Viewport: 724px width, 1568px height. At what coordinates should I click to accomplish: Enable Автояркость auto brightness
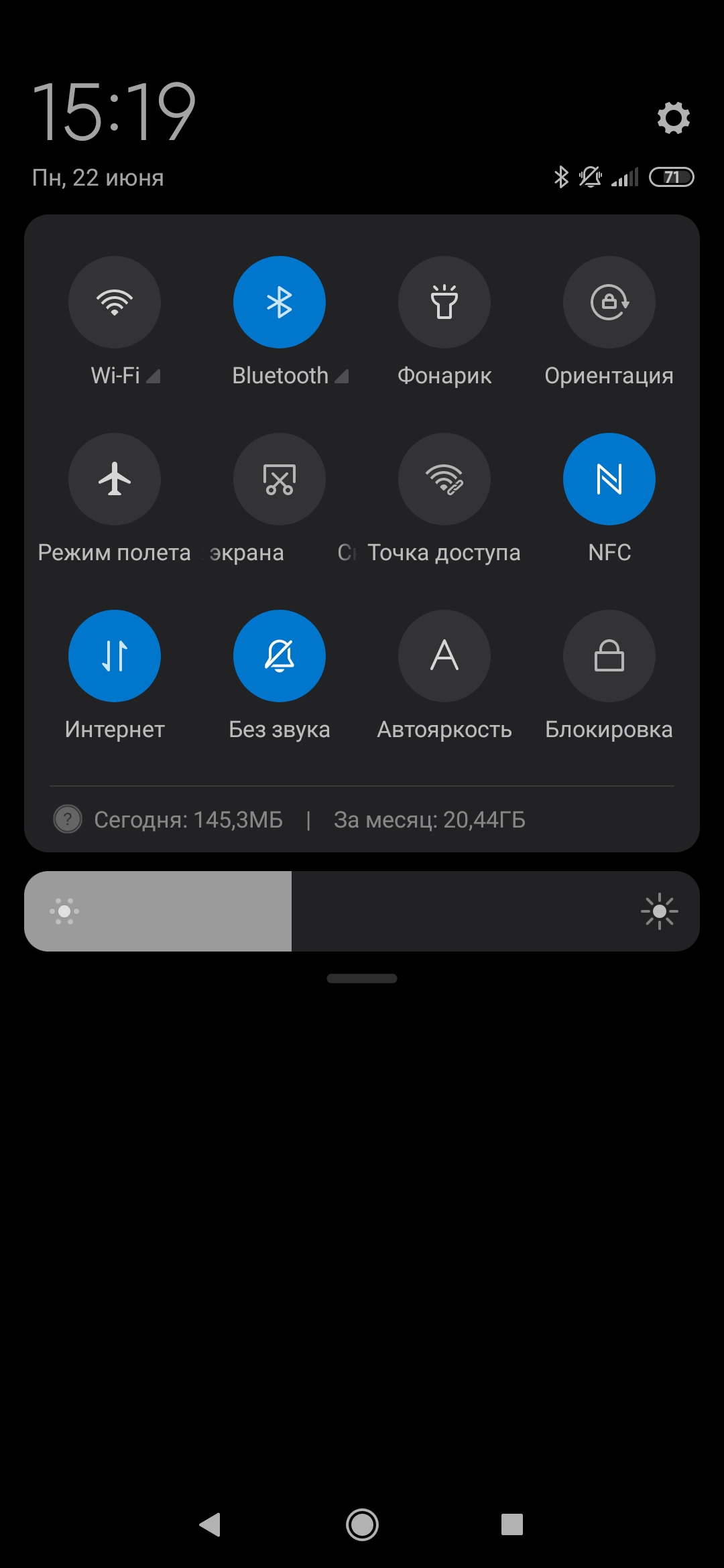click(x=444, y=656)
